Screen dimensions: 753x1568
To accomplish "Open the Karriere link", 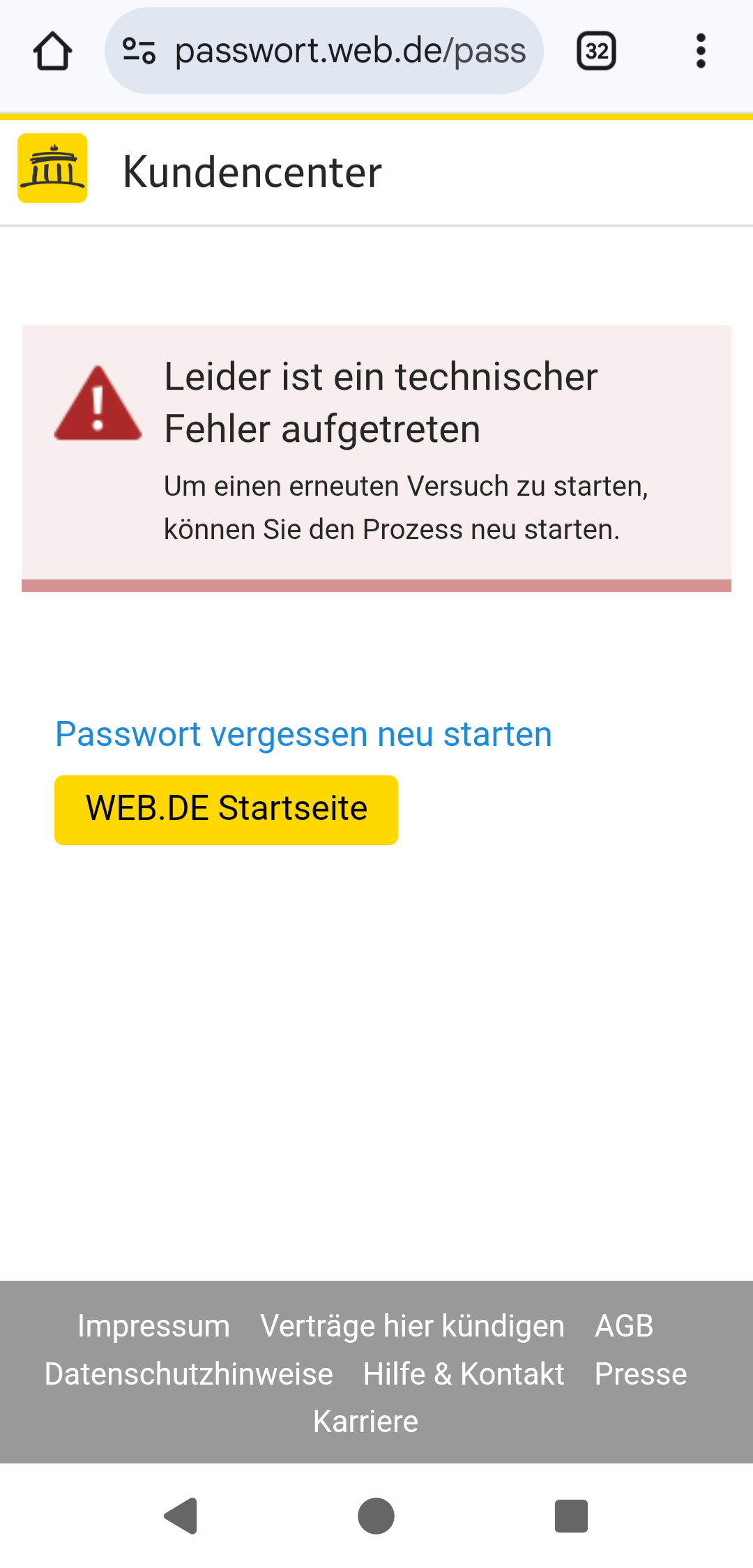I will coord(365,1422).
